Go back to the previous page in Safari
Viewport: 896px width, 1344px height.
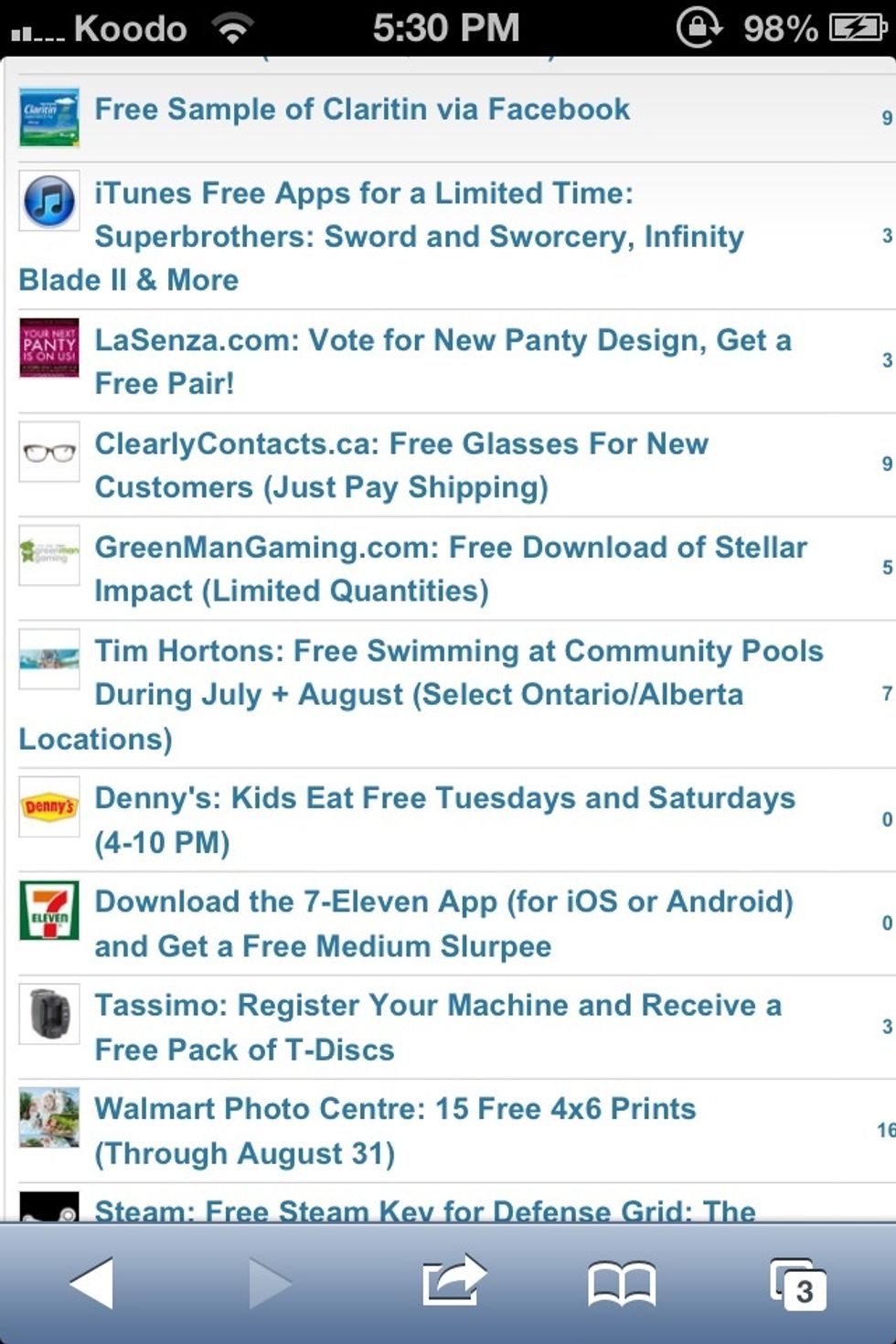coord(91,1282)
